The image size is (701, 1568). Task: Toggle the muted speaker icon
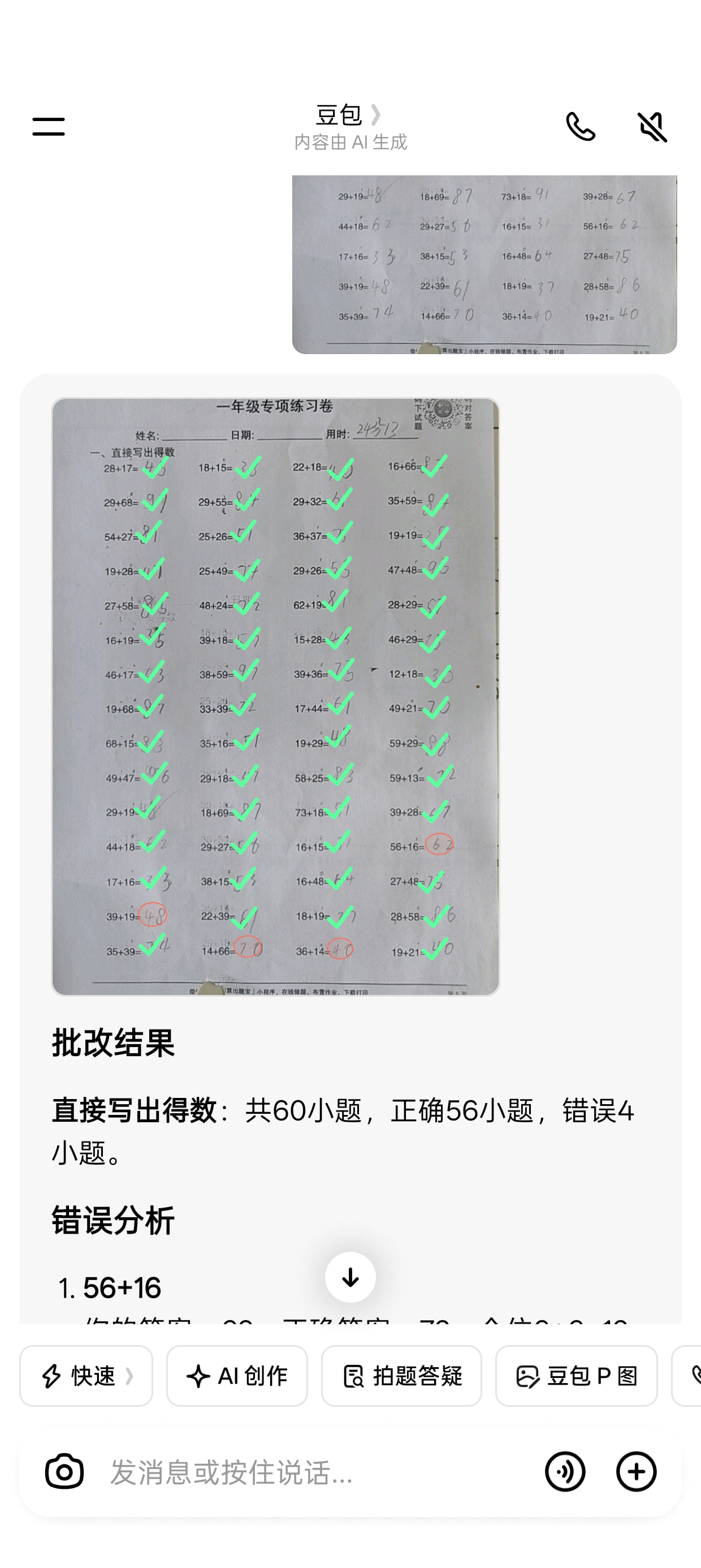tap(652, 127)
